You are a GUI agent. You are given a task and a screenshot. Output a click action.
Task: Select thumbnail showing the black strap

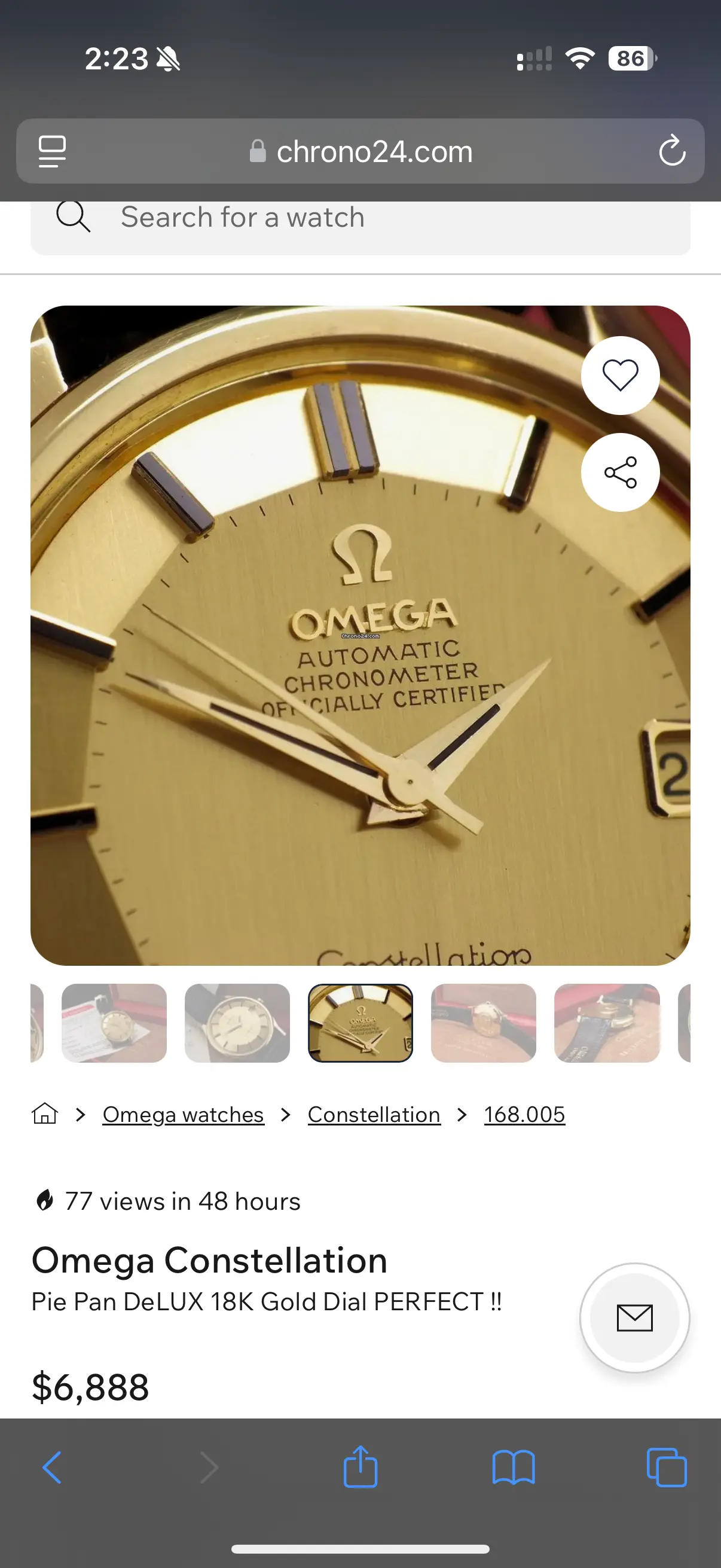click(607, 1023)
